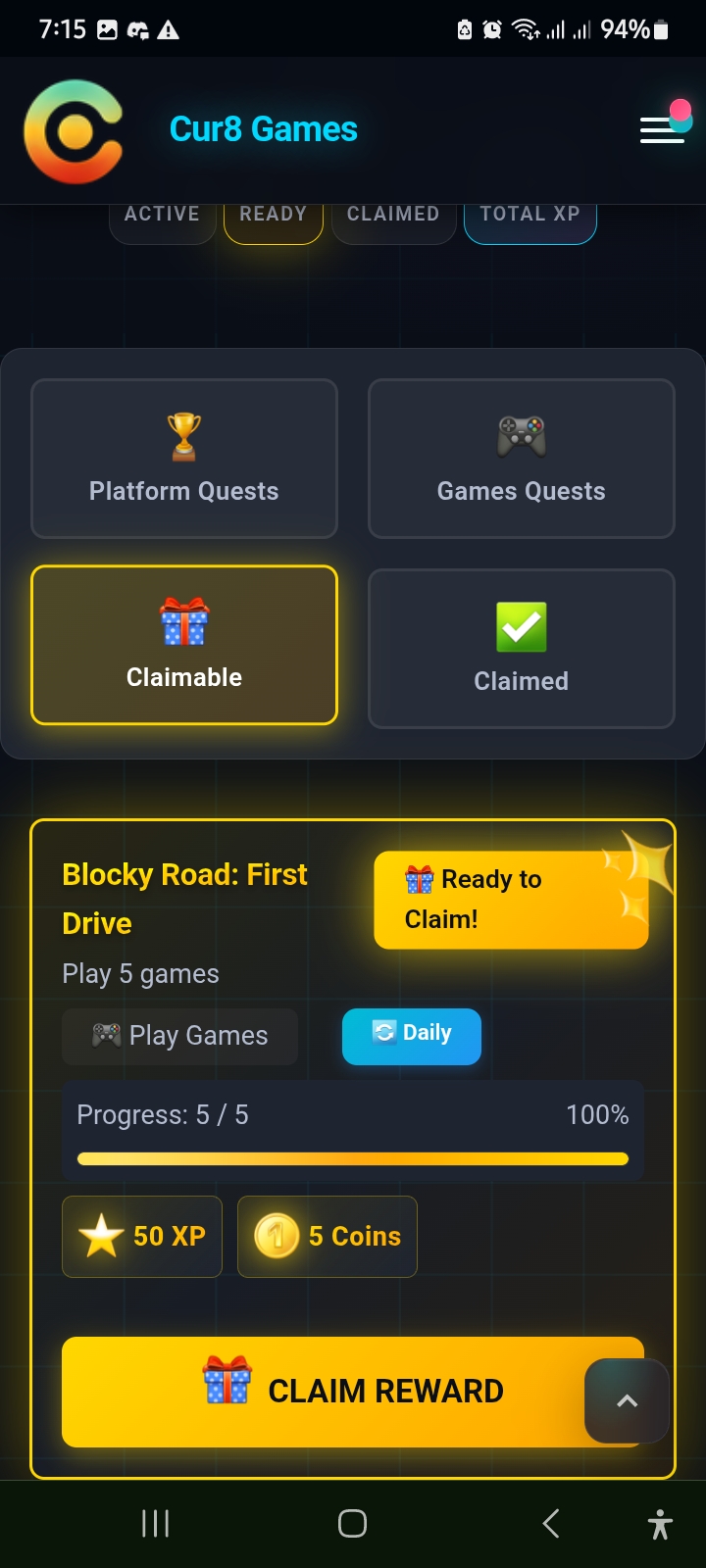Open the hamburger menu
The height and width of the screenshot is (1568, 706).
point(662,129)
